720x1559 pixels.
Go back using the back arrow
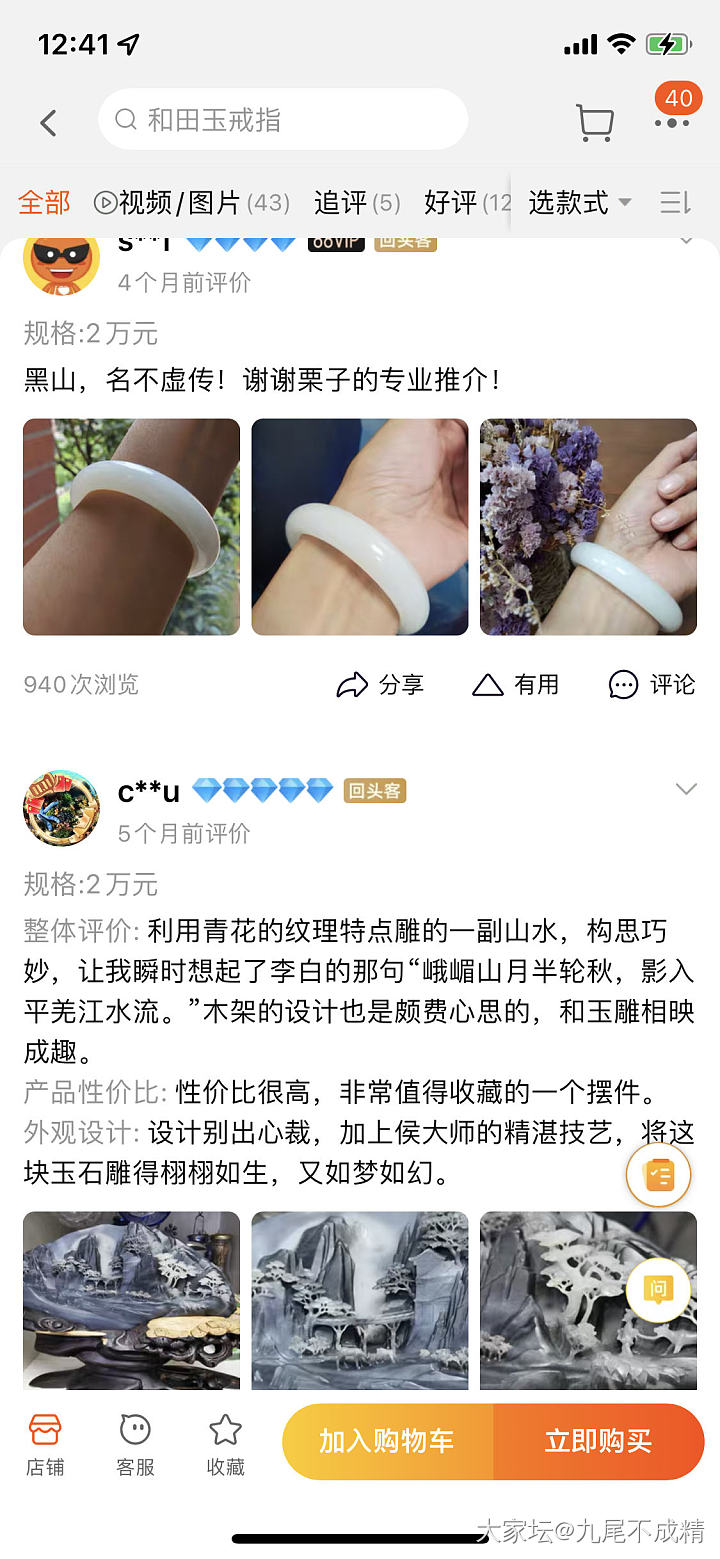pos(48,122)
